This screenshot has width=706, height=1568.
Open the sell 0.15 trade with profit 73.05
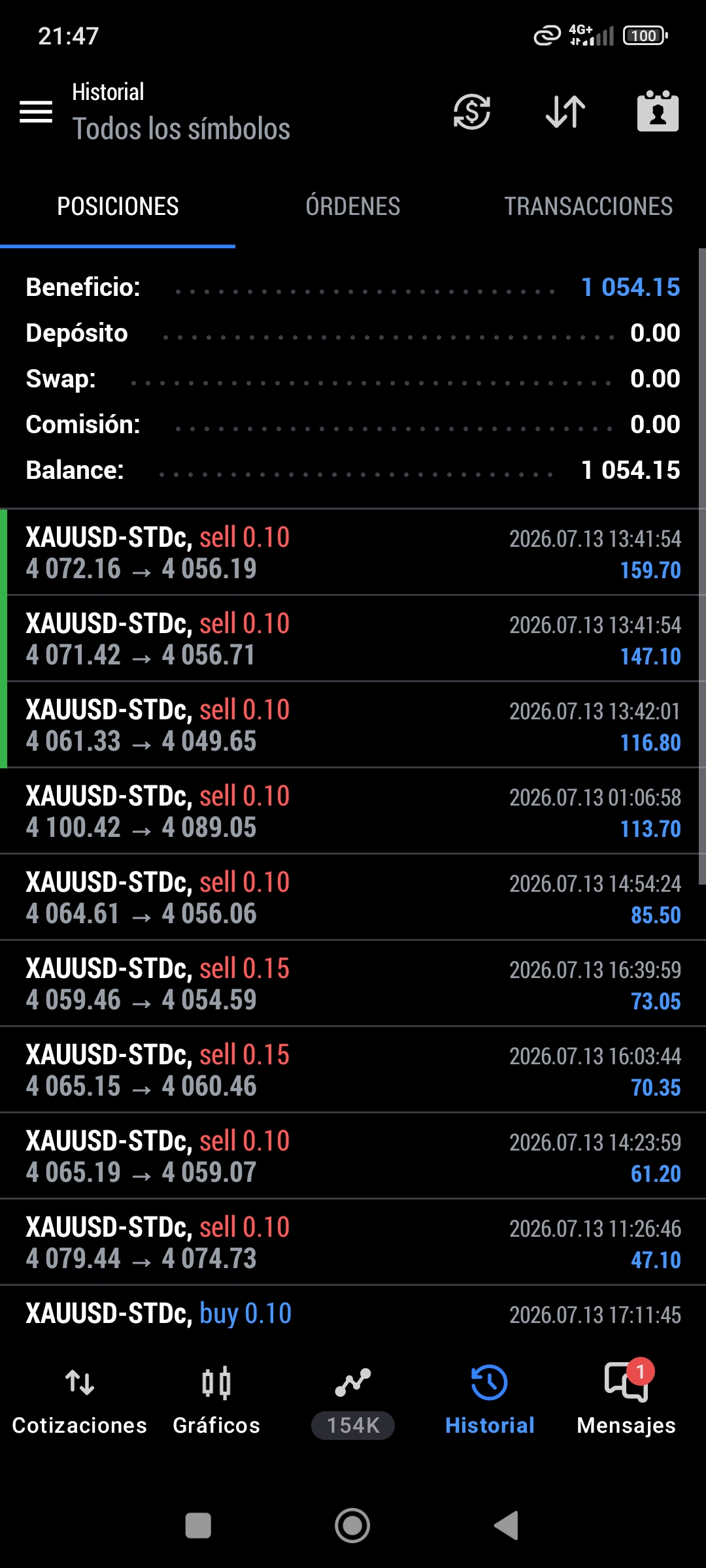pyautogui.click(x=353, y=983)
